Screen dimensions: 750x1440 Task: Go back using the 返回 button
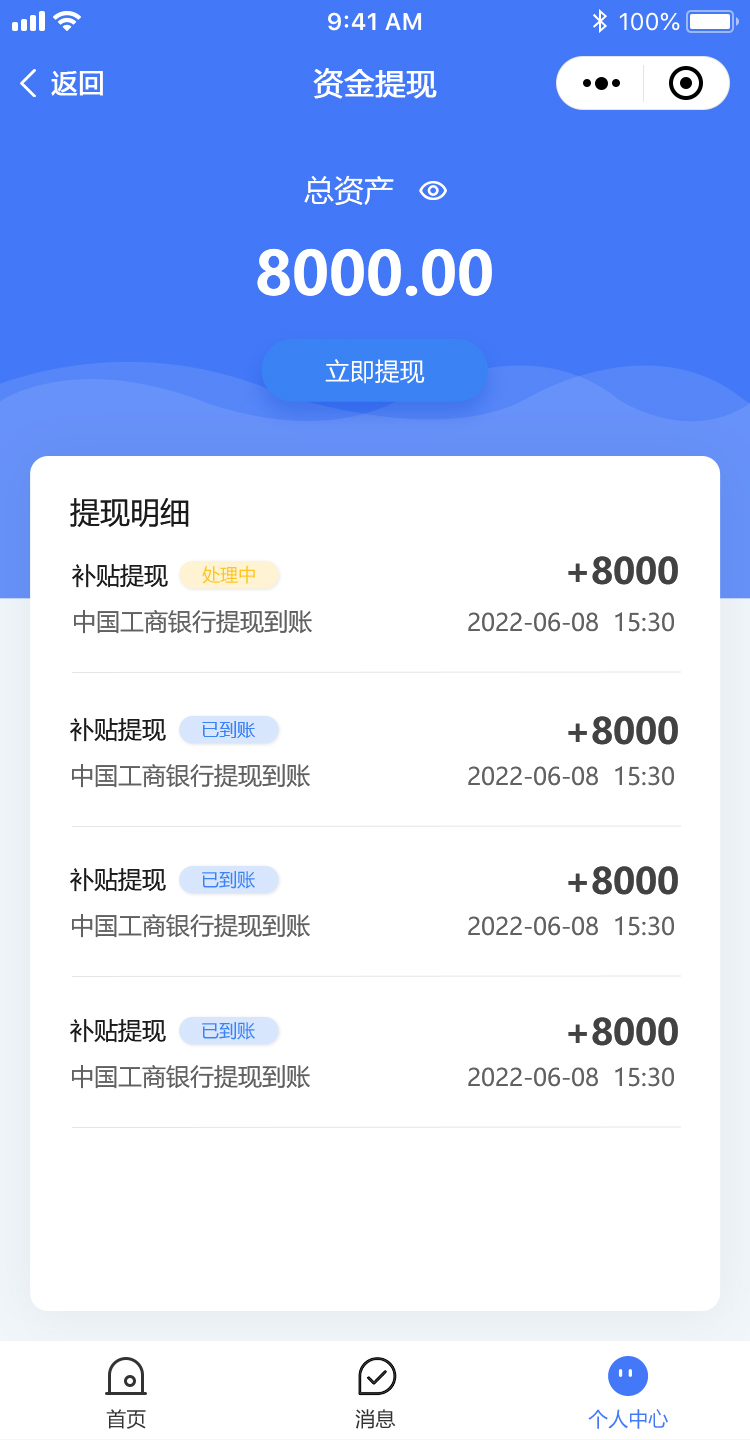pyautogui.click(x=61, y=83)
